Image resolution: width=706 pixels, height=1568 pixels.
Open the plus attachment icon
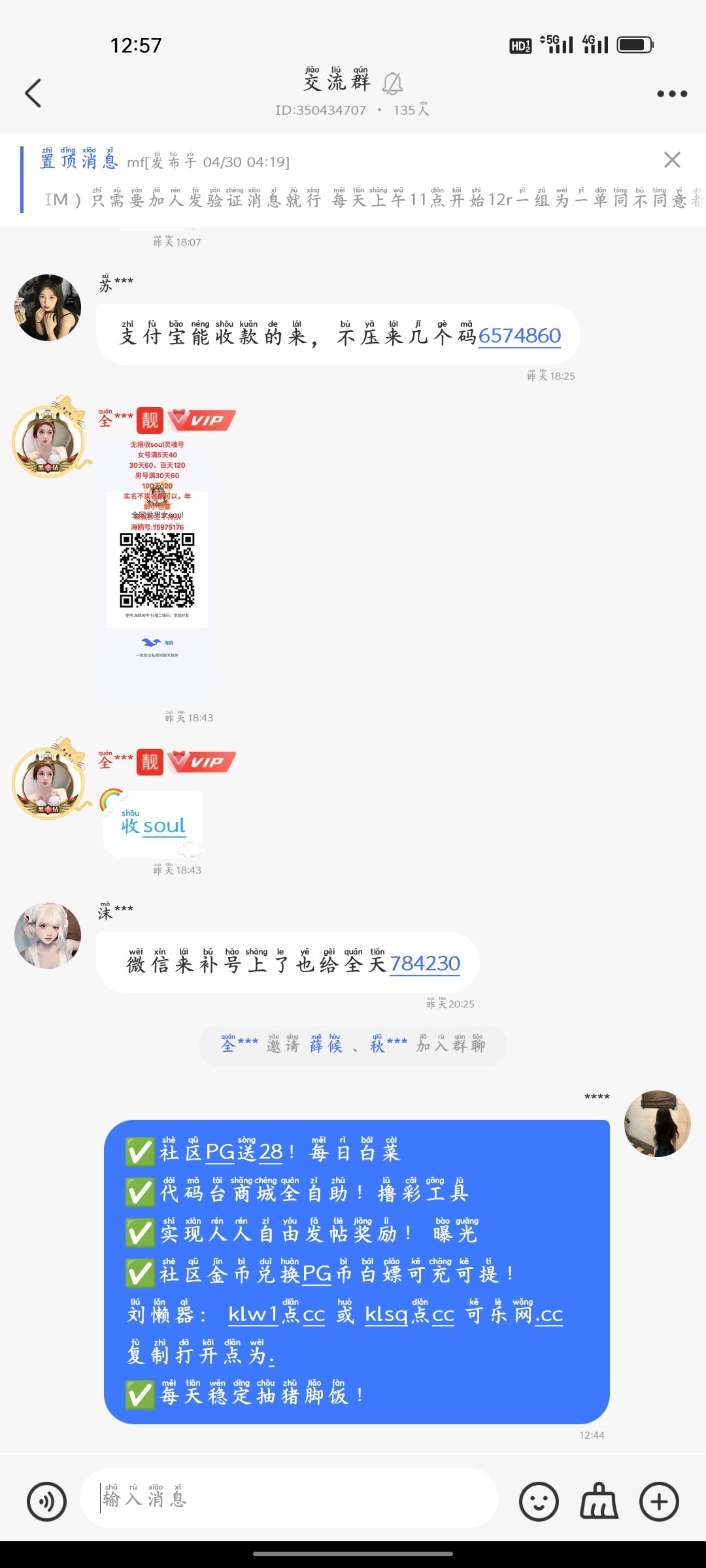point(660,1499)
